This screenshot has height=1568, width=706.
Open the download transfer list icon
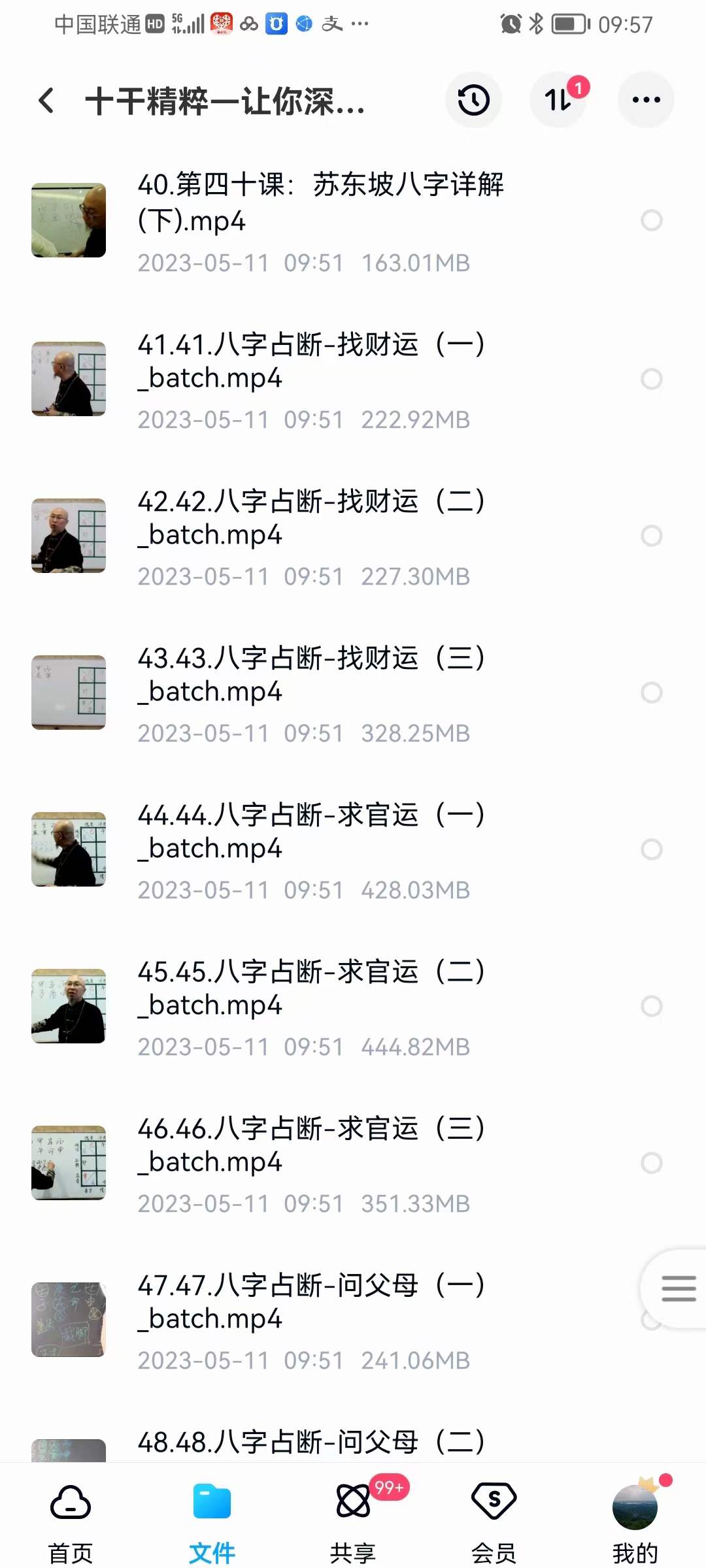[x=558, y=99]
